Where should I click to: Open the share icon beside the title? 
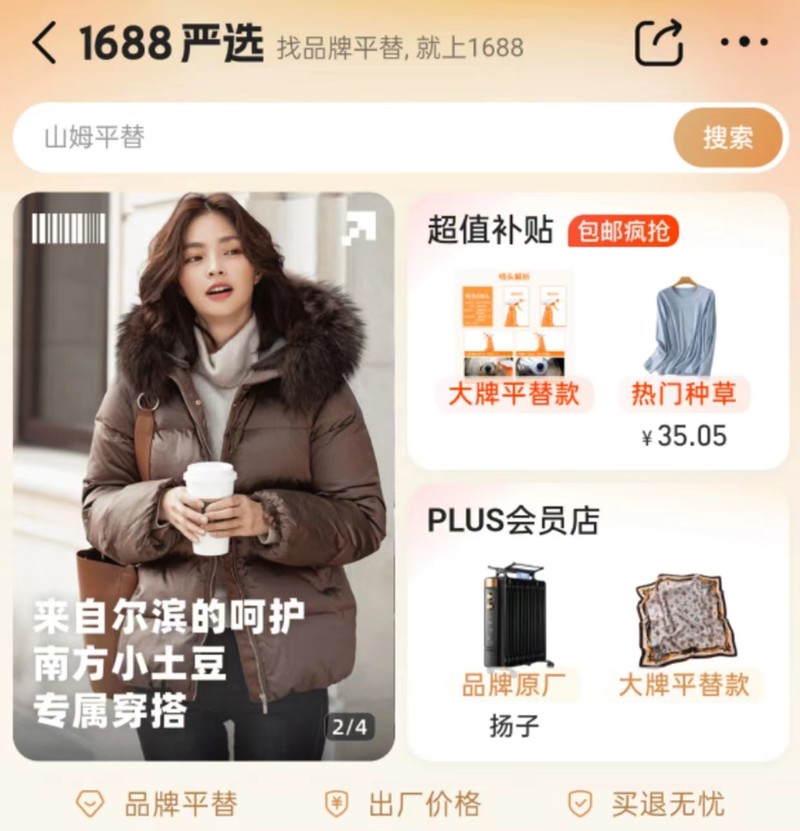coord(659,41)
